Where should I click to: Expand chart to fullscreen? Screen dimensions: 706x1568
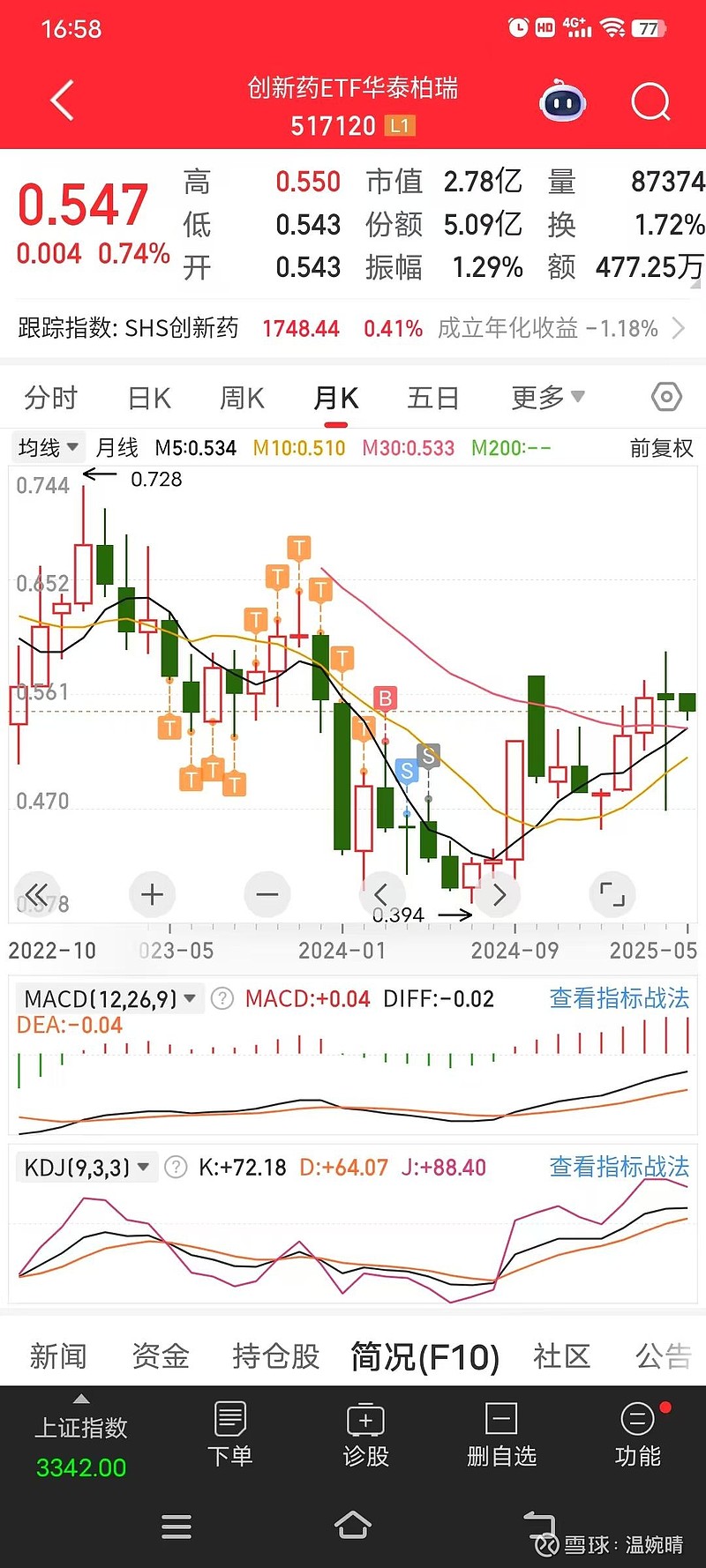click(x=612, y=894)
